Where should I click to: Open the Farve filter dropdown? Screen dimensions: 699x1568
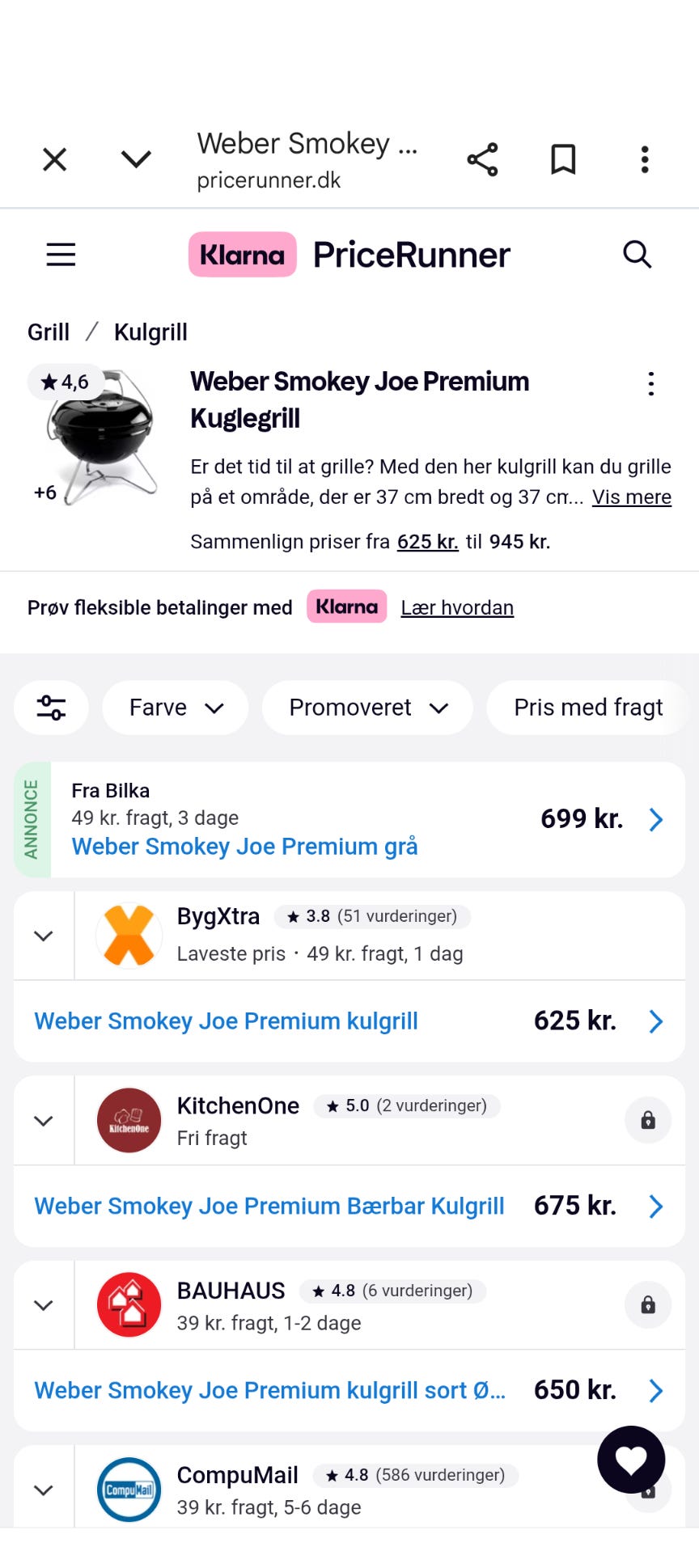click(x=175, y=708)
